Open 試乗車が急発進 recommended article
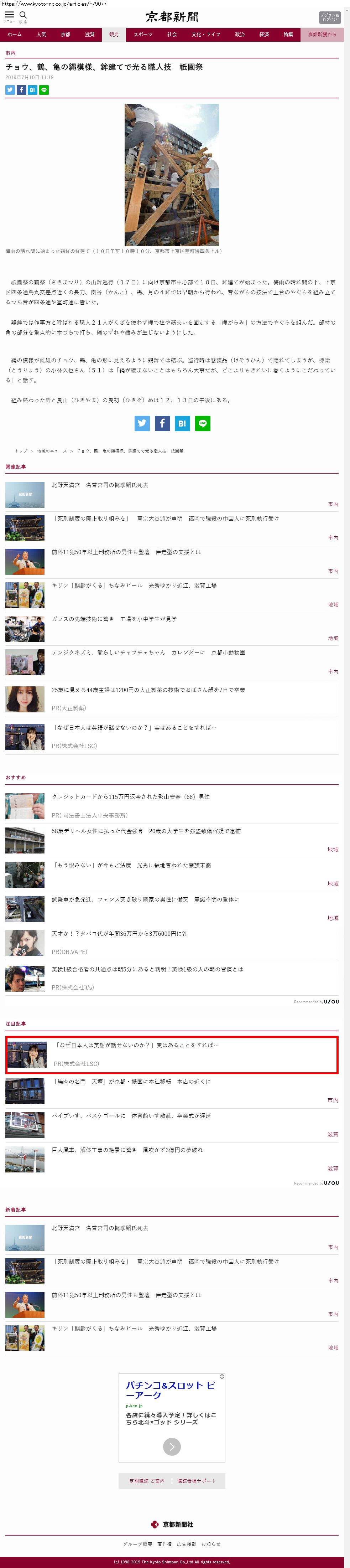Image resolution: width=350 pixels, height=1568 pixels. point(145,899)
